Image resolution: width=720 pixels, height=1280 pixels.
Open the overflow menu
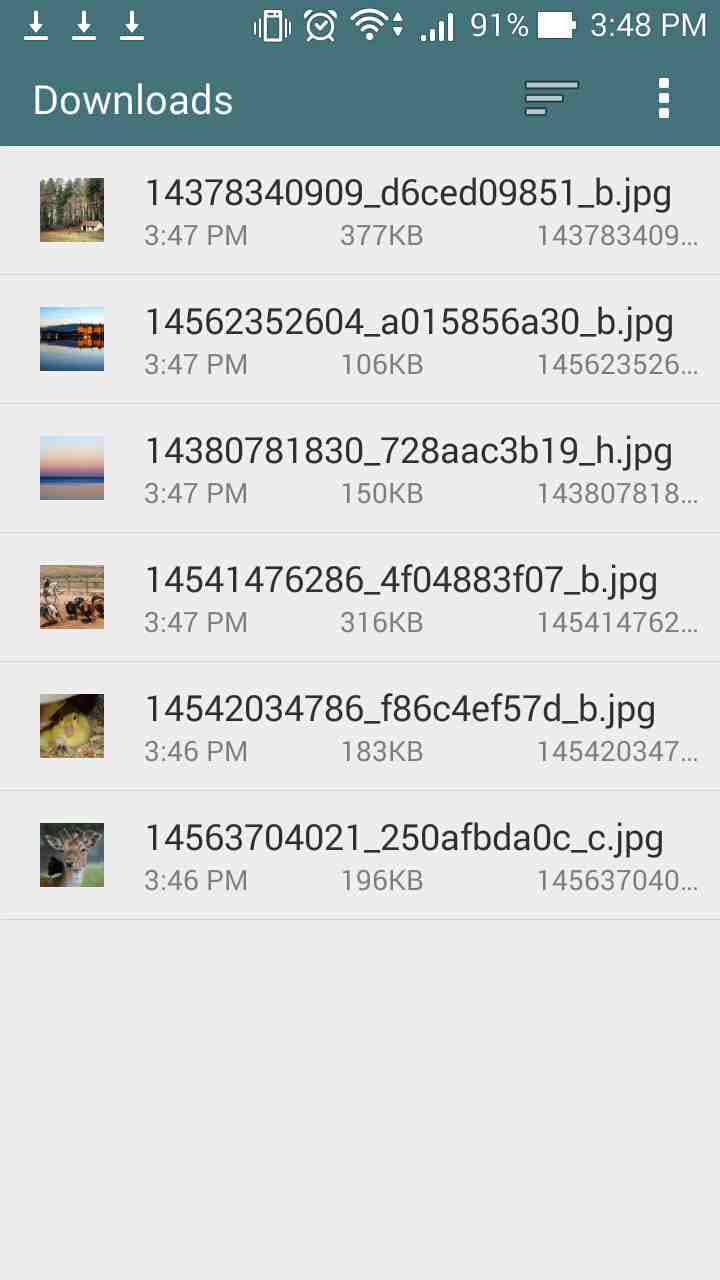[663, 99]
